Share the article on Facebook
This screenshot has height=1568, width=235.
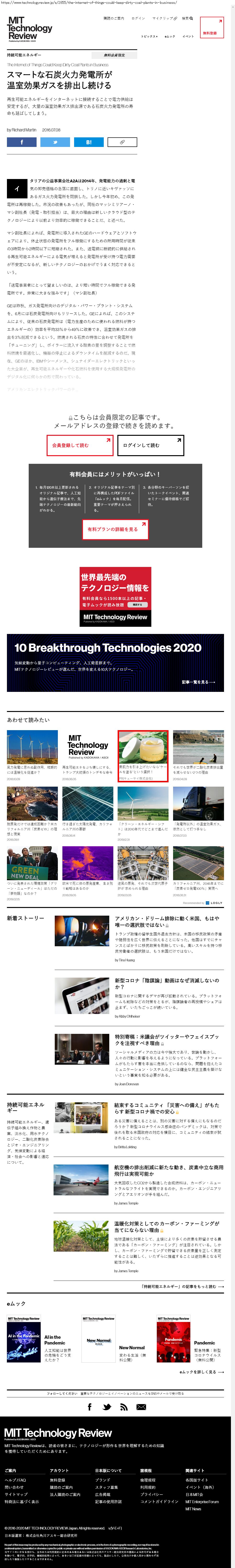[21, 142]
